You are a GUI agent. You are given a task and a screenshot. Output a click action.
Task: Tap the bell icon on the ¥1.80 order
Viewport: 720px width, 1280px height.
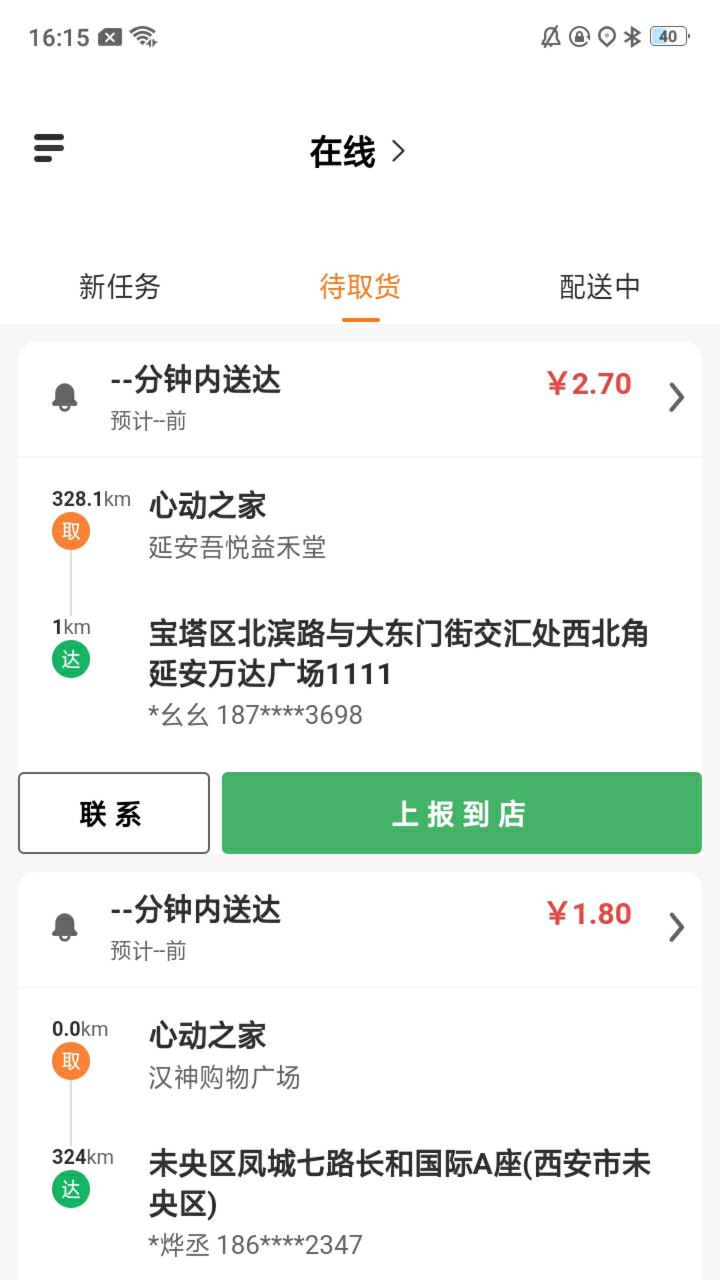pos(64,927)
